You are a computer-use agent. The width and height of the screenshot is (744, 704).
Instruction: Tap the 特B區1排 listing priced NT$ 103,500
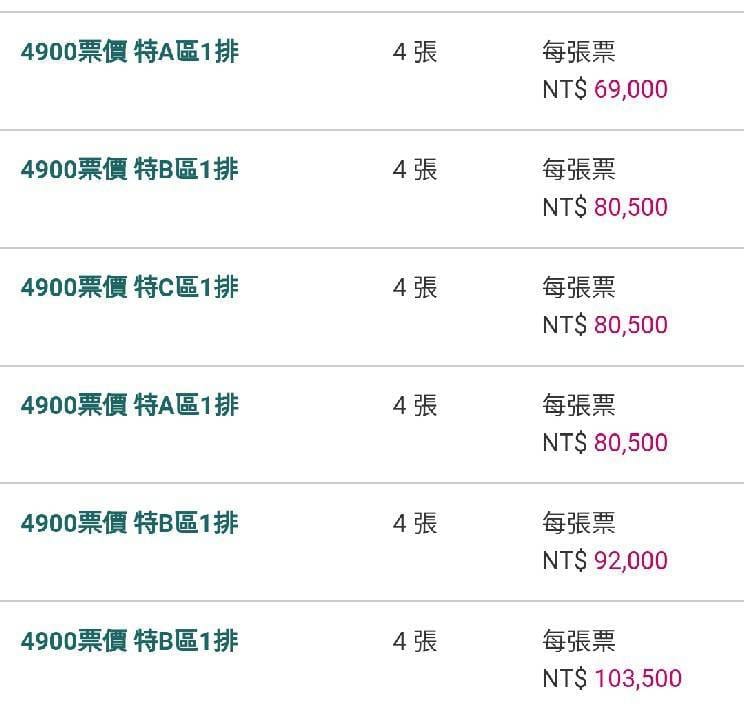130,641
